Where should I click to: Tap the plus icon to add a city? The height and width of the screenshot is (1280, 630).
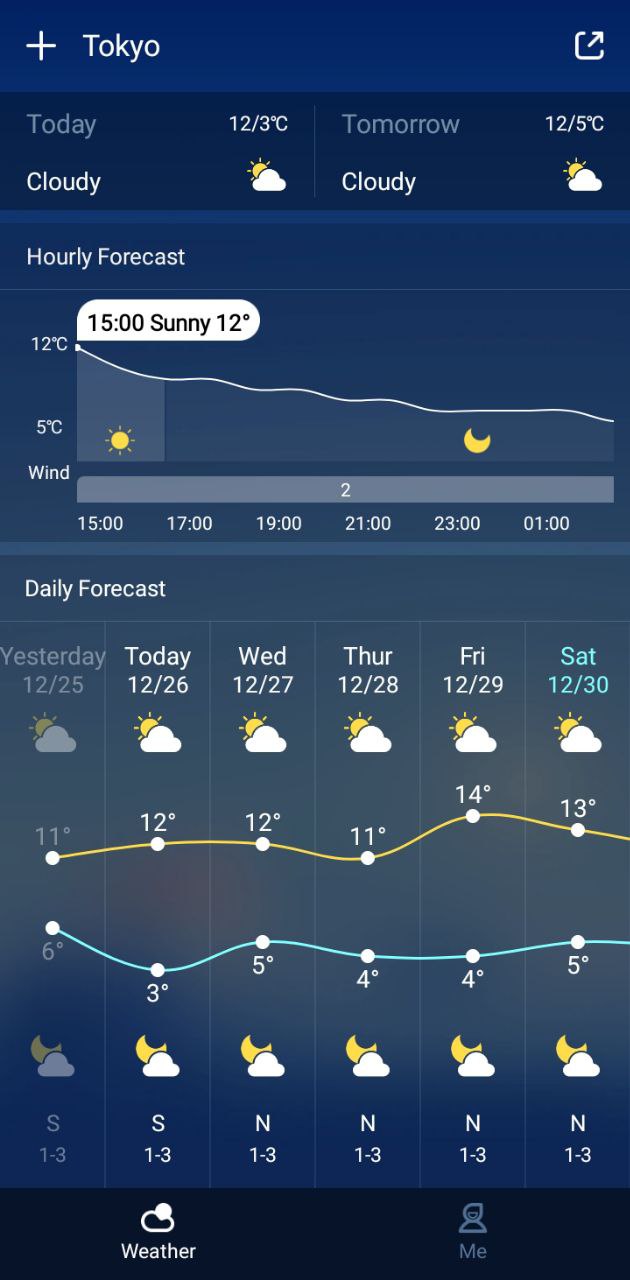(x=41, y=46)
